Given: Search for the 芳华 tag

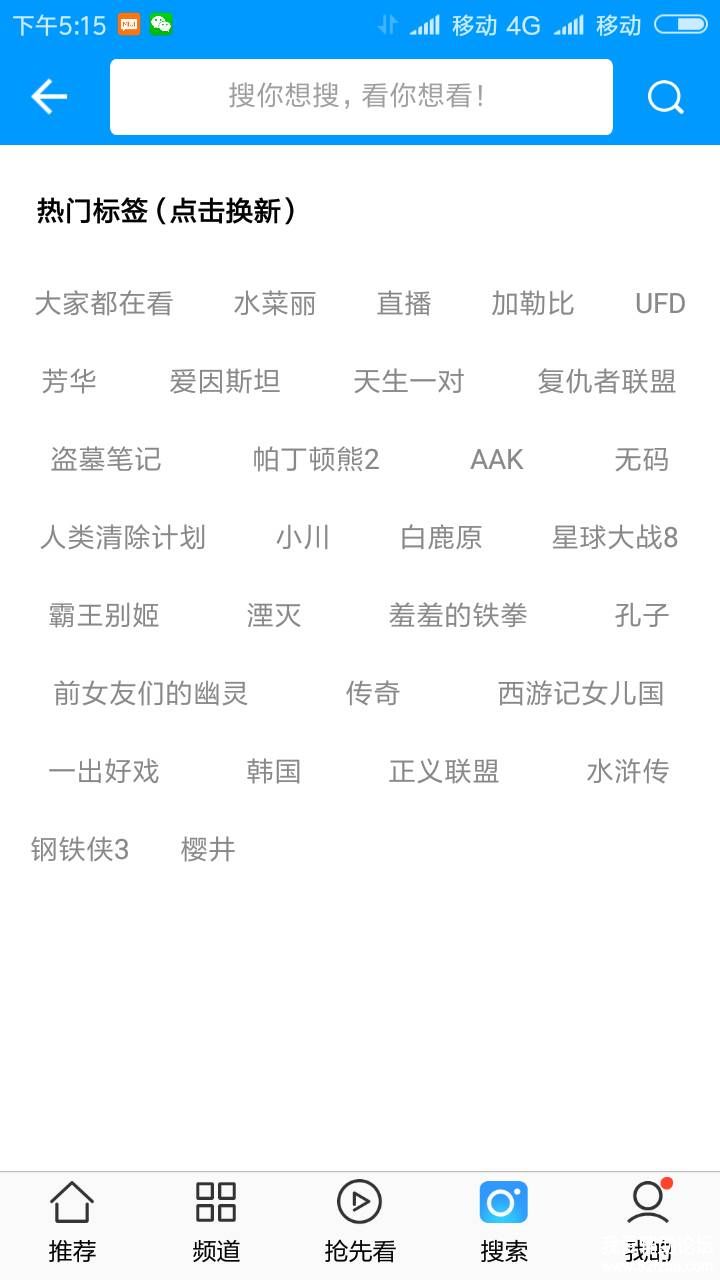Looking at the screenshot, I should click(69, 381).
